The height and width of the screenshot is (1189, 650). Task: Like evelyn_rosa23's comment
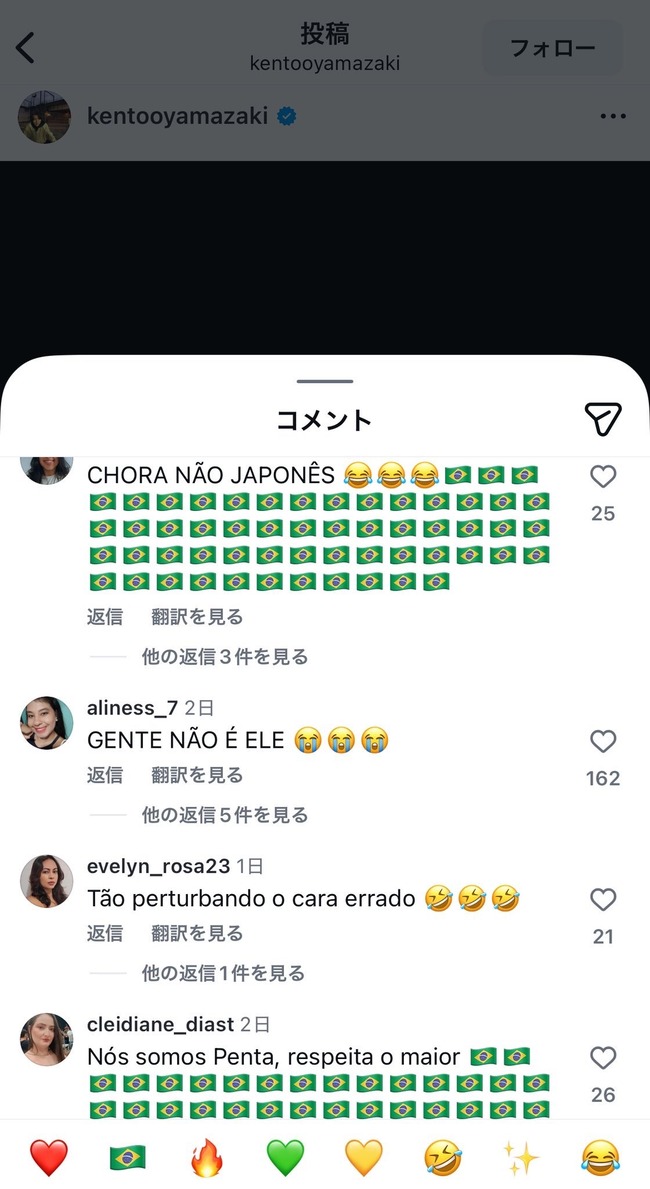(x=603, y=899)
